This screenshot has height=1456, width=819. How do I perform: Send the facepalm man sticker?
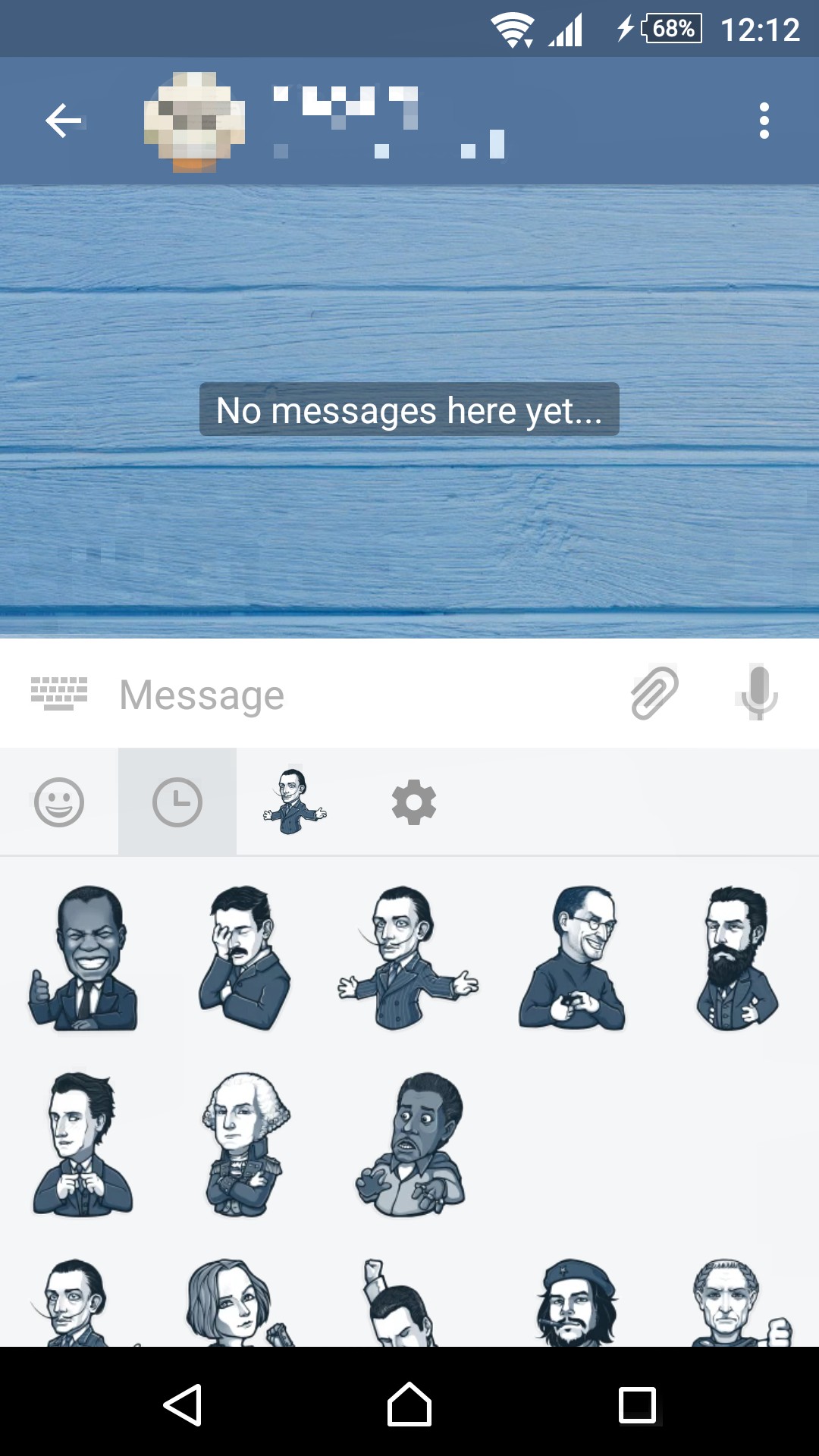[245, 958]
